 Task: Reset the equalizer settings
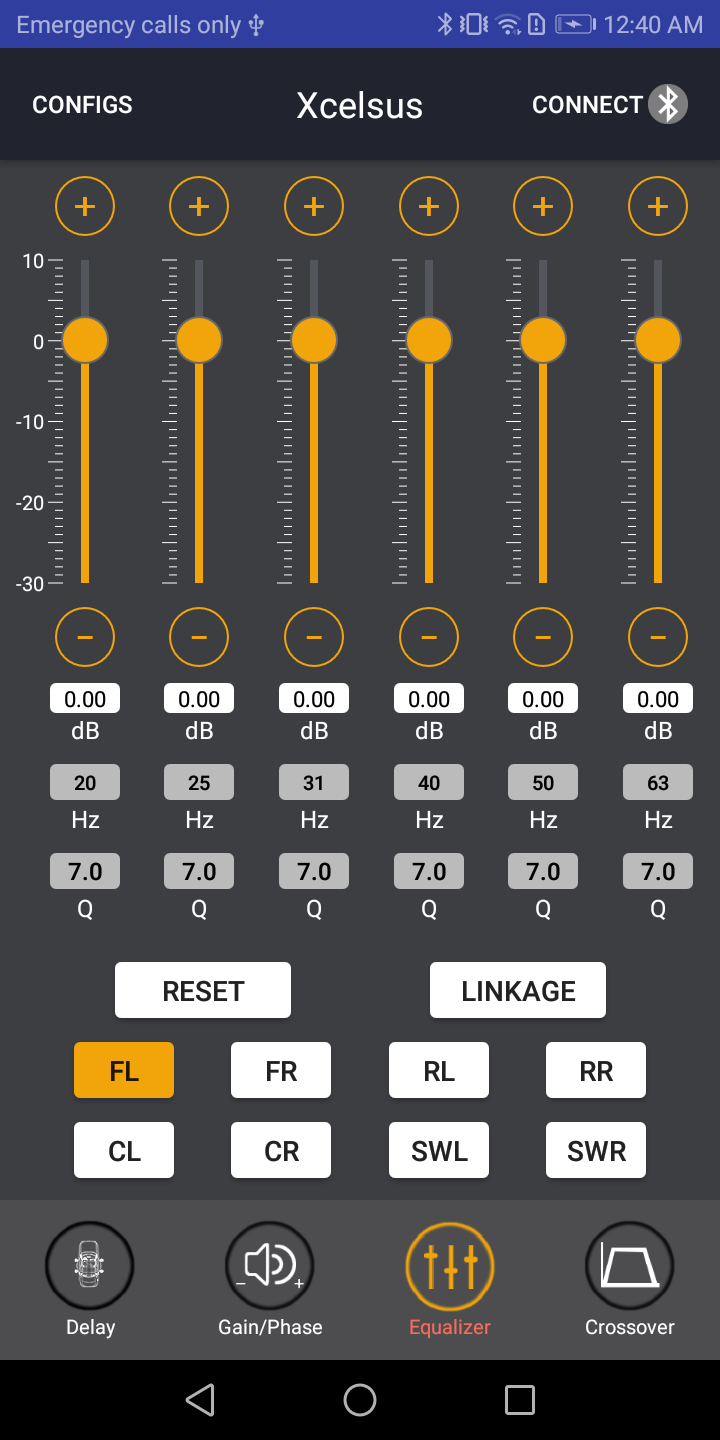click(203, 991)
